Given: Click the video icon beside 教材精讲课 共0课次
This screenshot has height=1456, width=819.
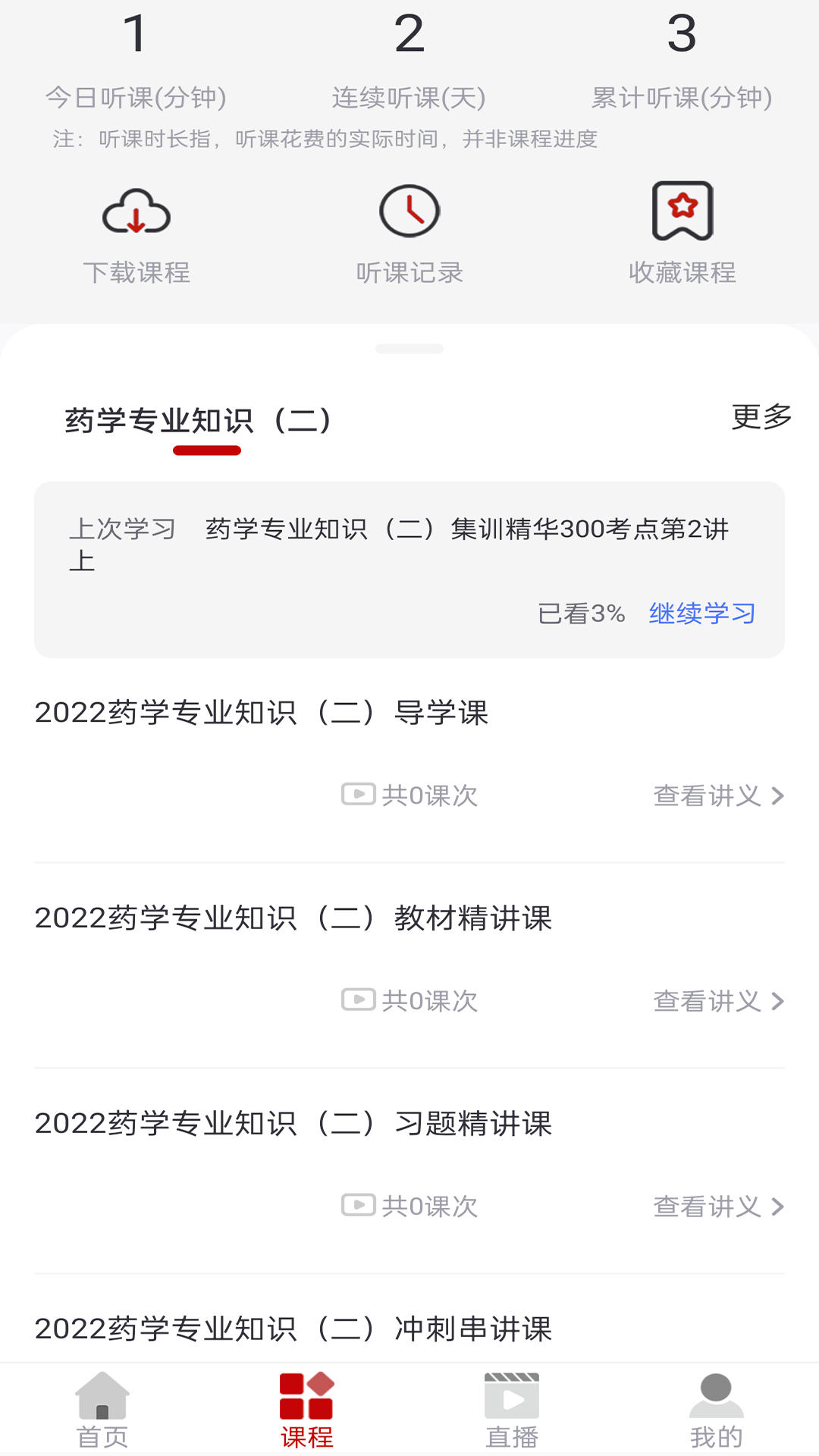Looking at the screenshot, I should click(358, 1000).
